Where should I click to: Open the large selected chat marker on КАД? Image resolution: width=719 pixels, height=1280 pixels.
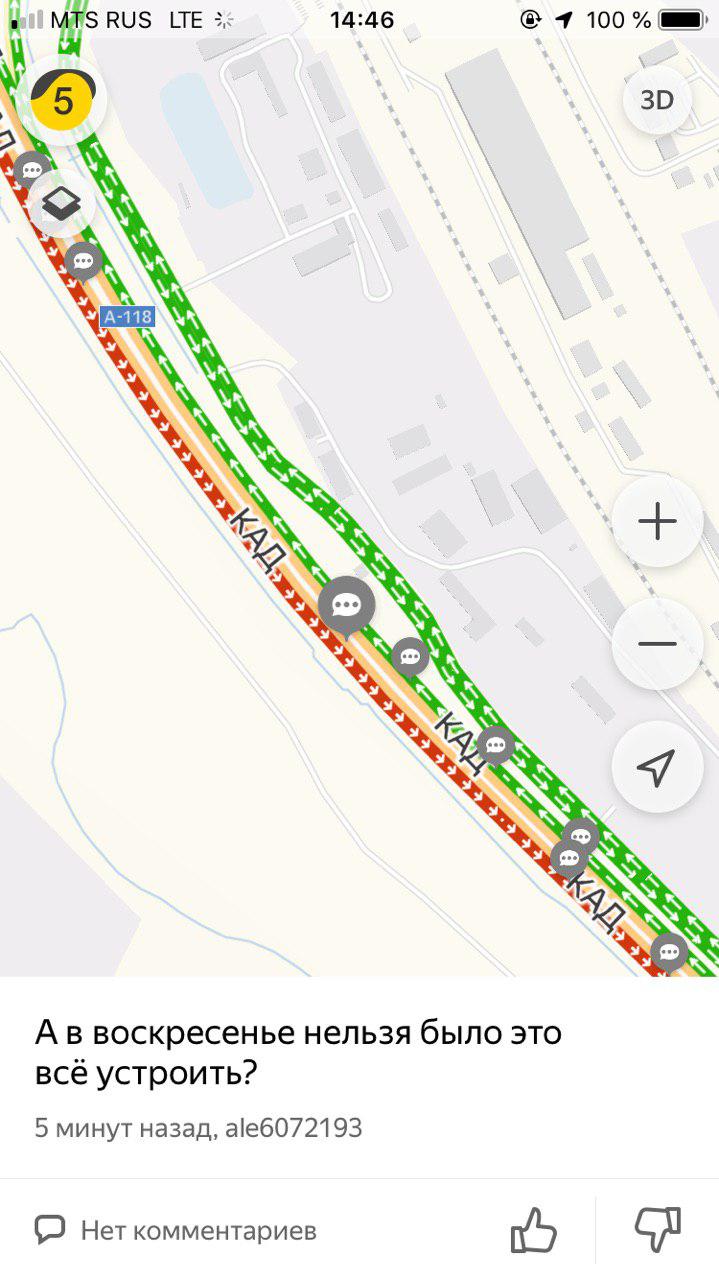(x=347, y=604)
